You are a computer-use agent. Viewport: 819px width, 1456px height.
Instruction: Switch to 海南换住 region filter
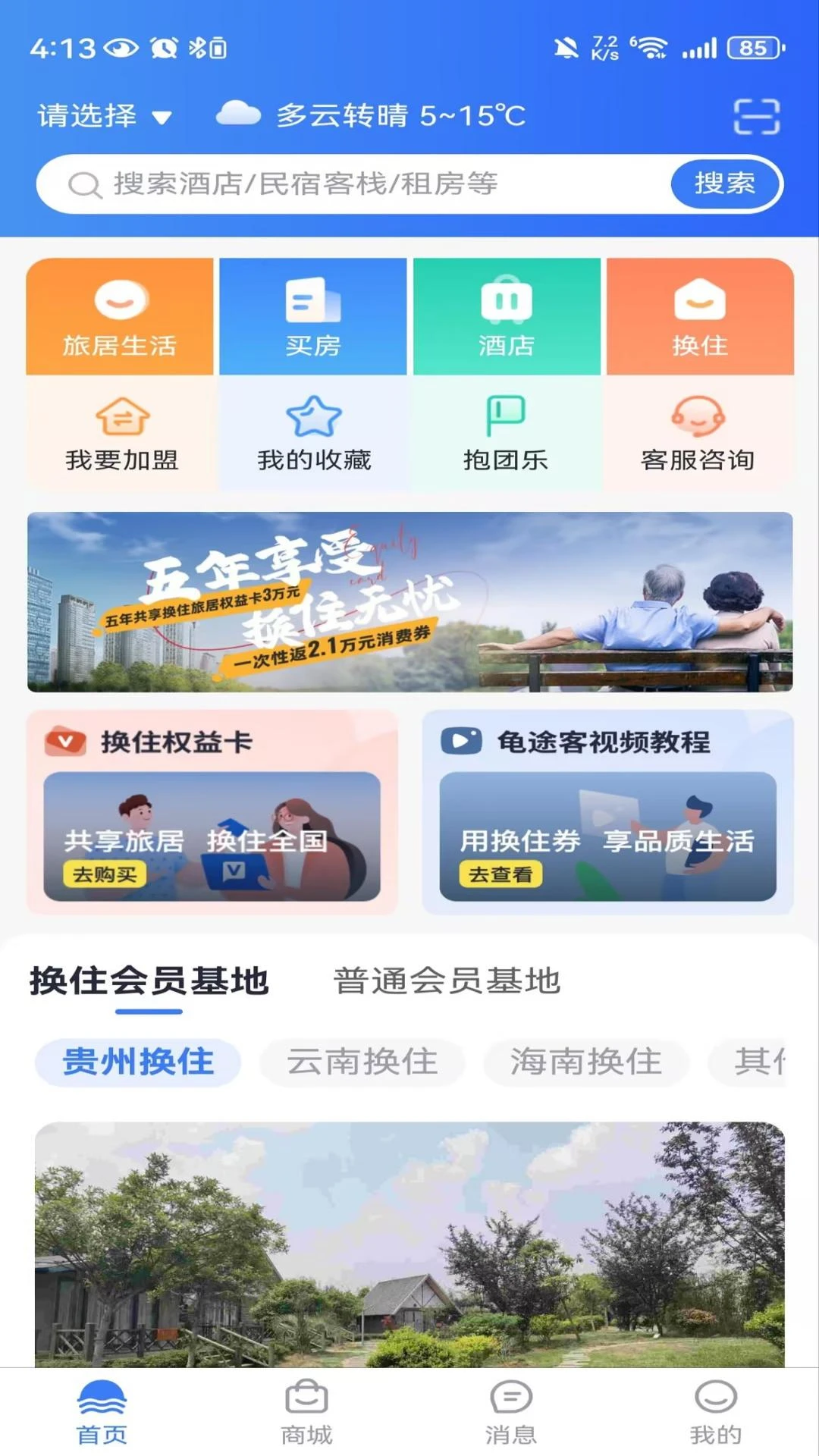(586, 1063)
